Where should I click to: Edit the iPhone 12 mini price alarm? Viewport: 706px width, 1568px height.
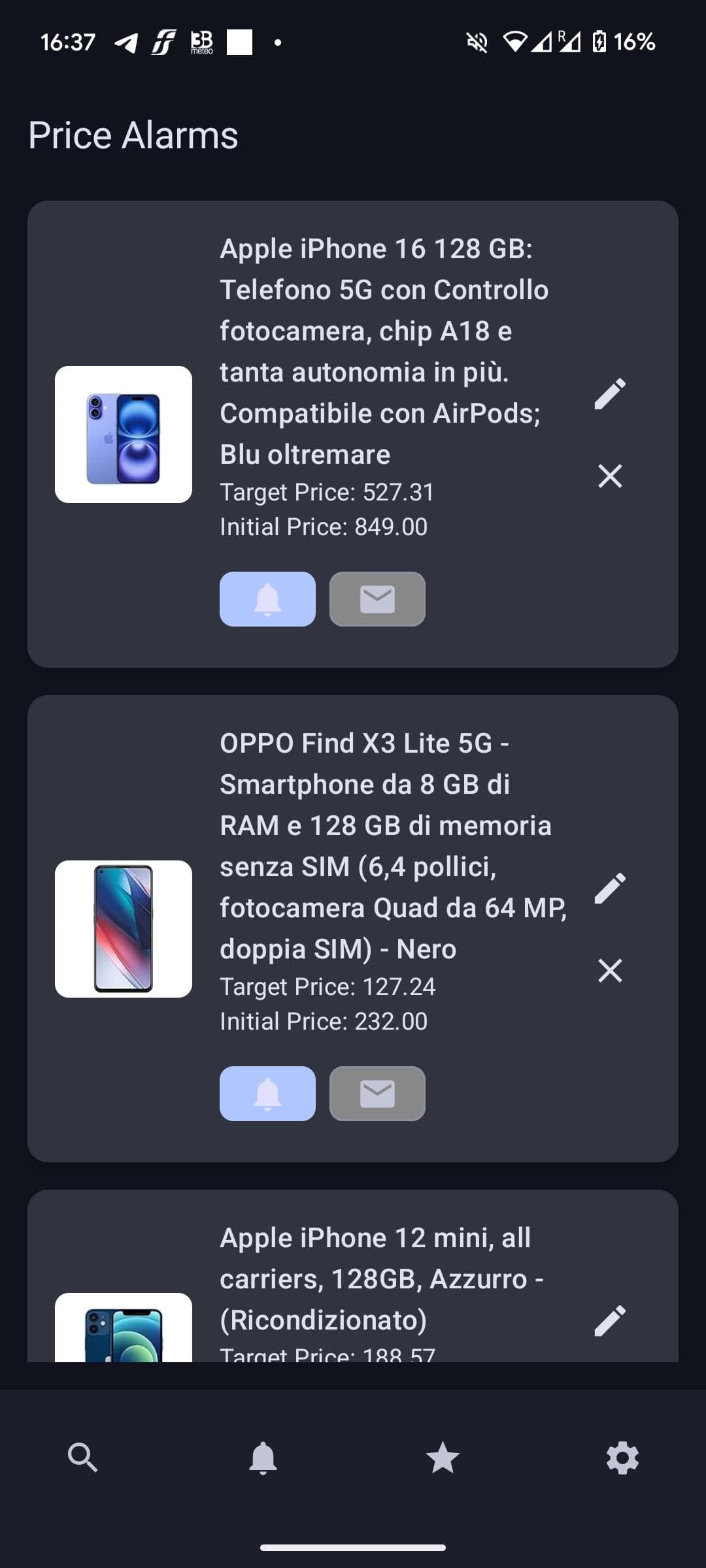click(x=610, y=1321)
